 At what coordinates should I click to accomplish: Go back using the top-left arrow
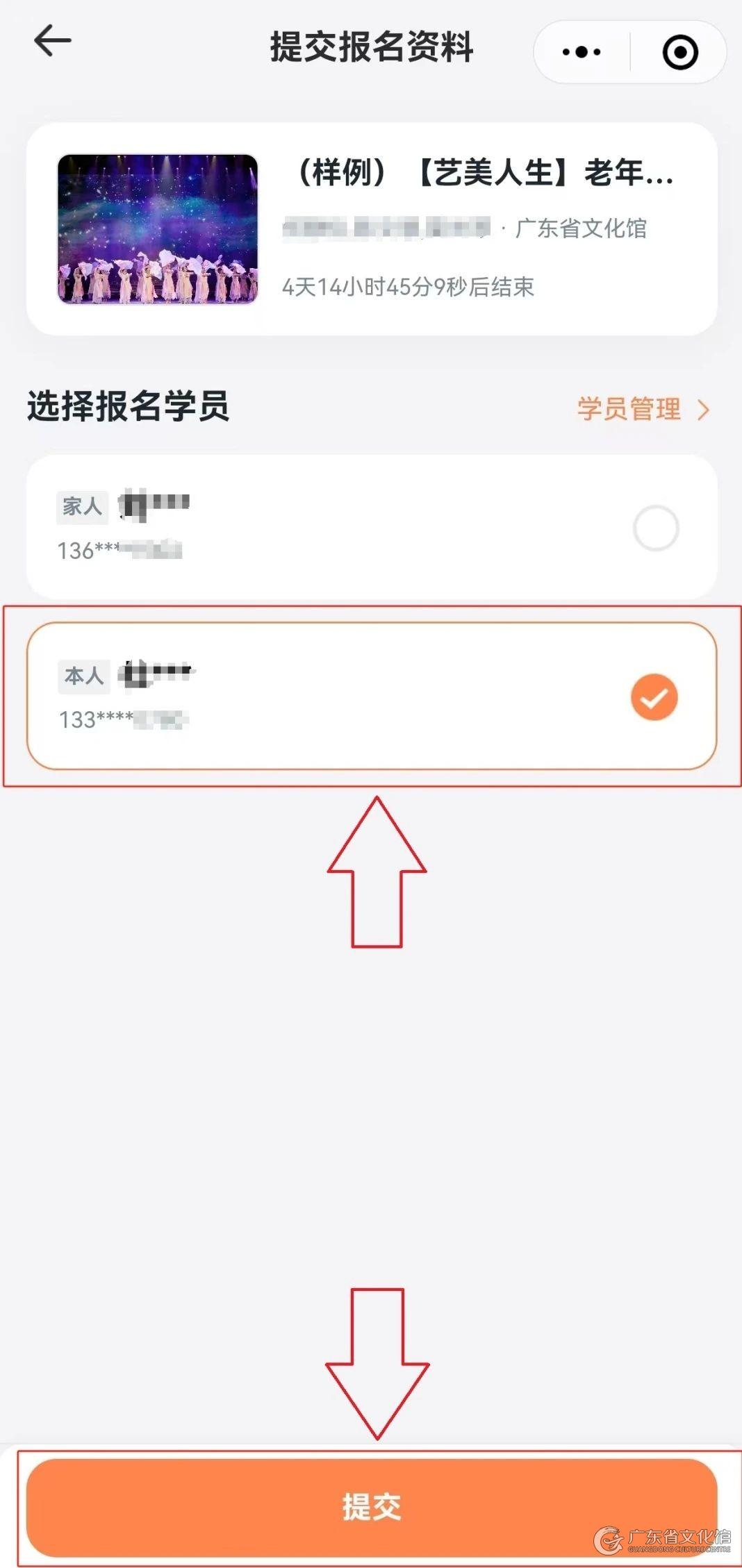pos(53,41)
